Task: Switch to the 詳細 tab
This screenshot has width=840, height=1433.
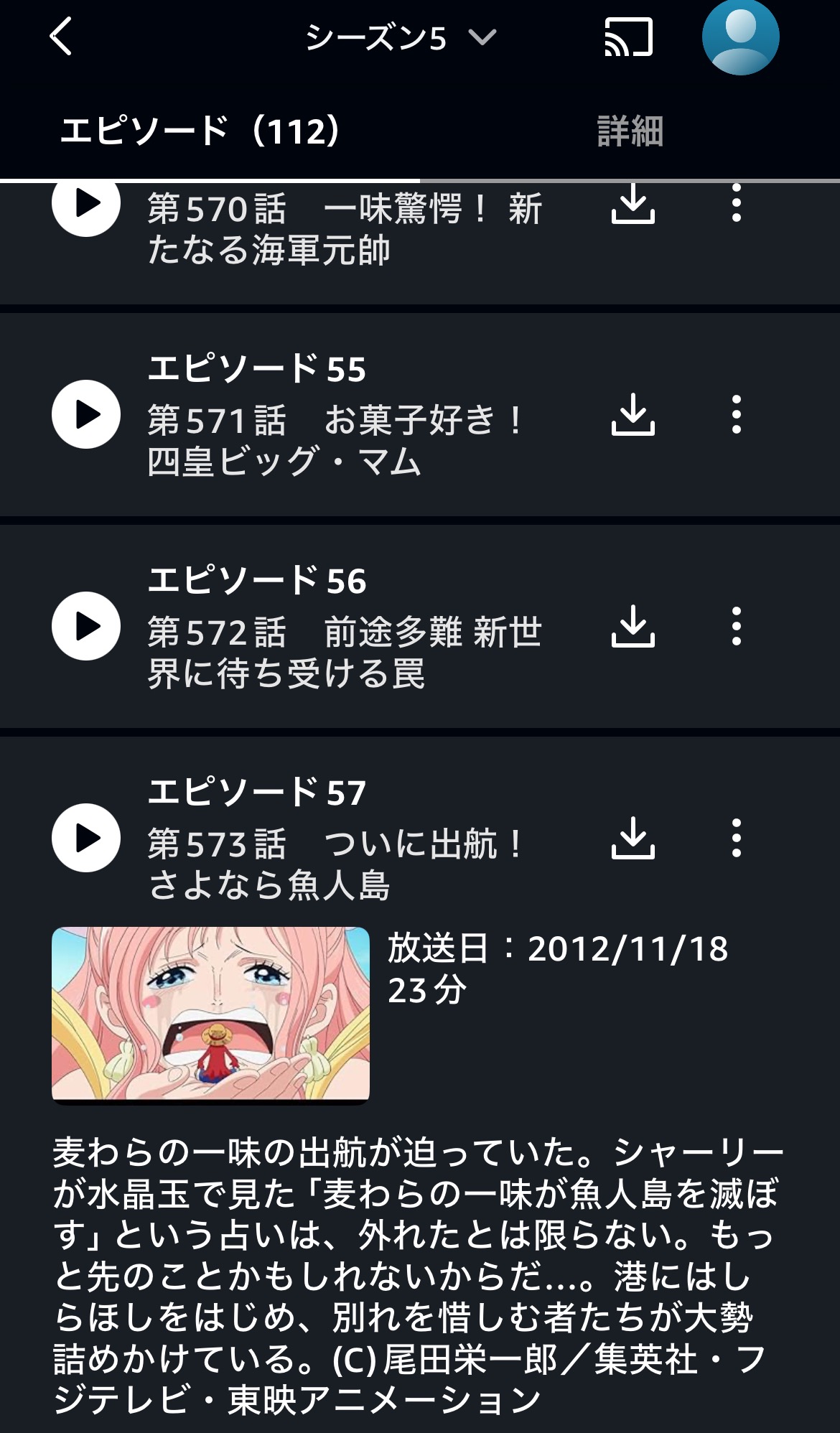Action: [630, 131]
